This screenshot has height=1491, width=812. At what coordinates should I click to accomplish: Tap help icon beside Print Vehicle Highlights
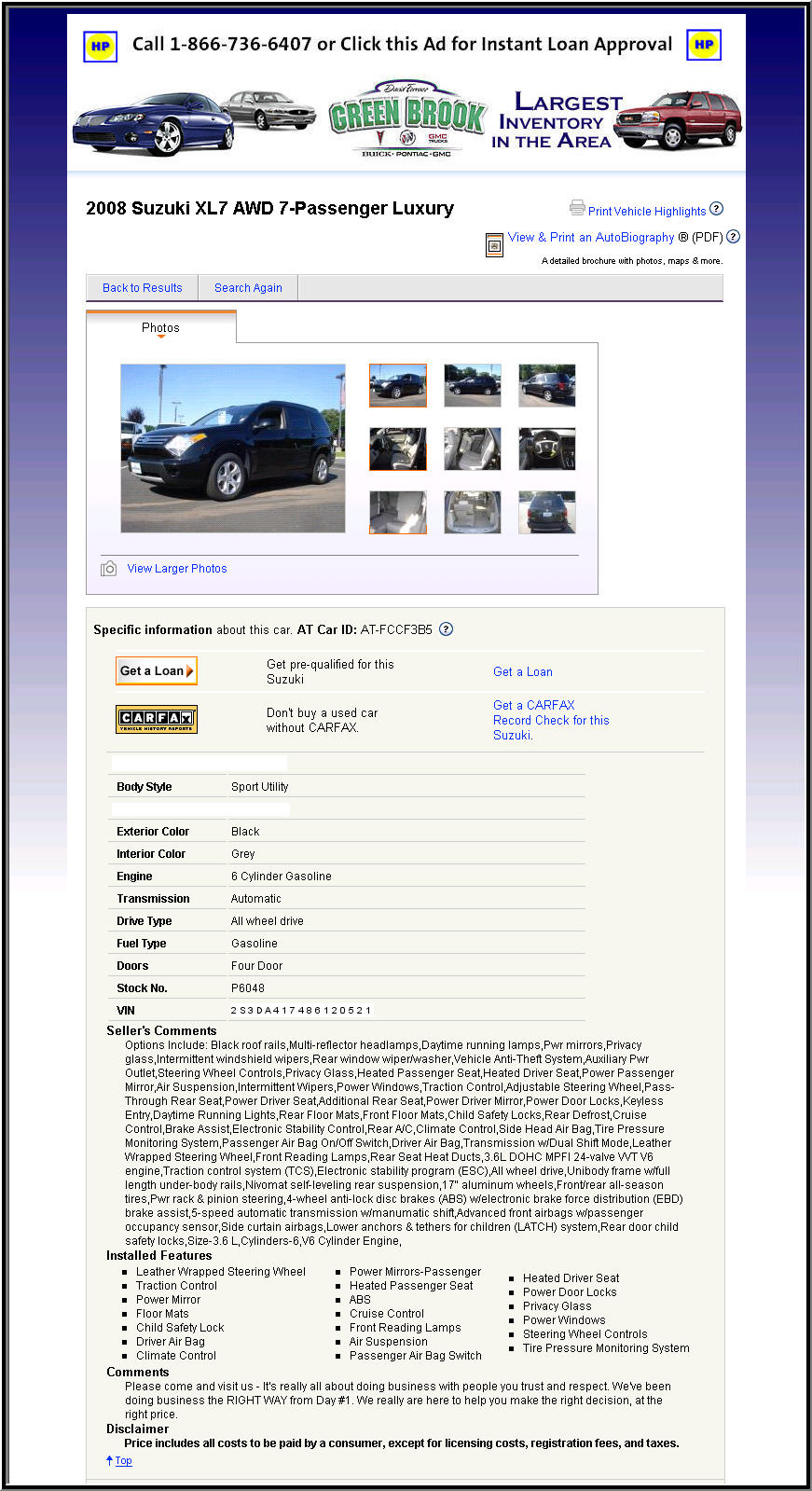716,209
